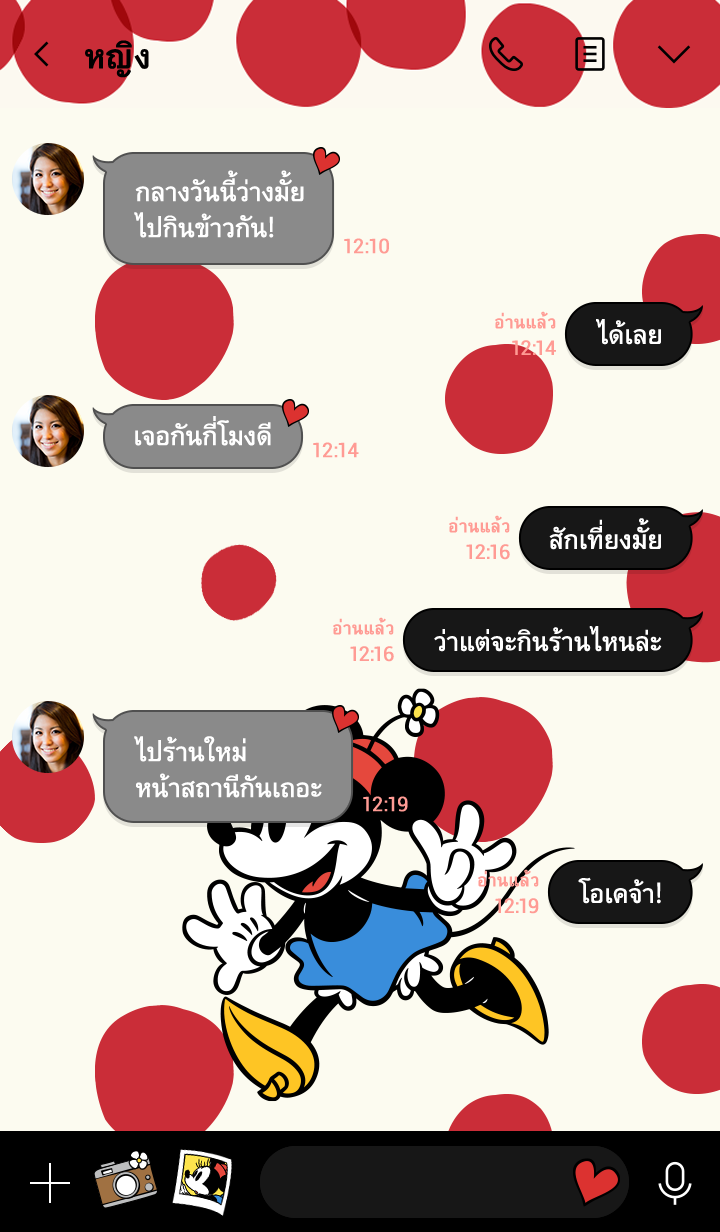The image size is (720, 1232).
Task: Start a voice call with หญิง
Action: (505, 54)
